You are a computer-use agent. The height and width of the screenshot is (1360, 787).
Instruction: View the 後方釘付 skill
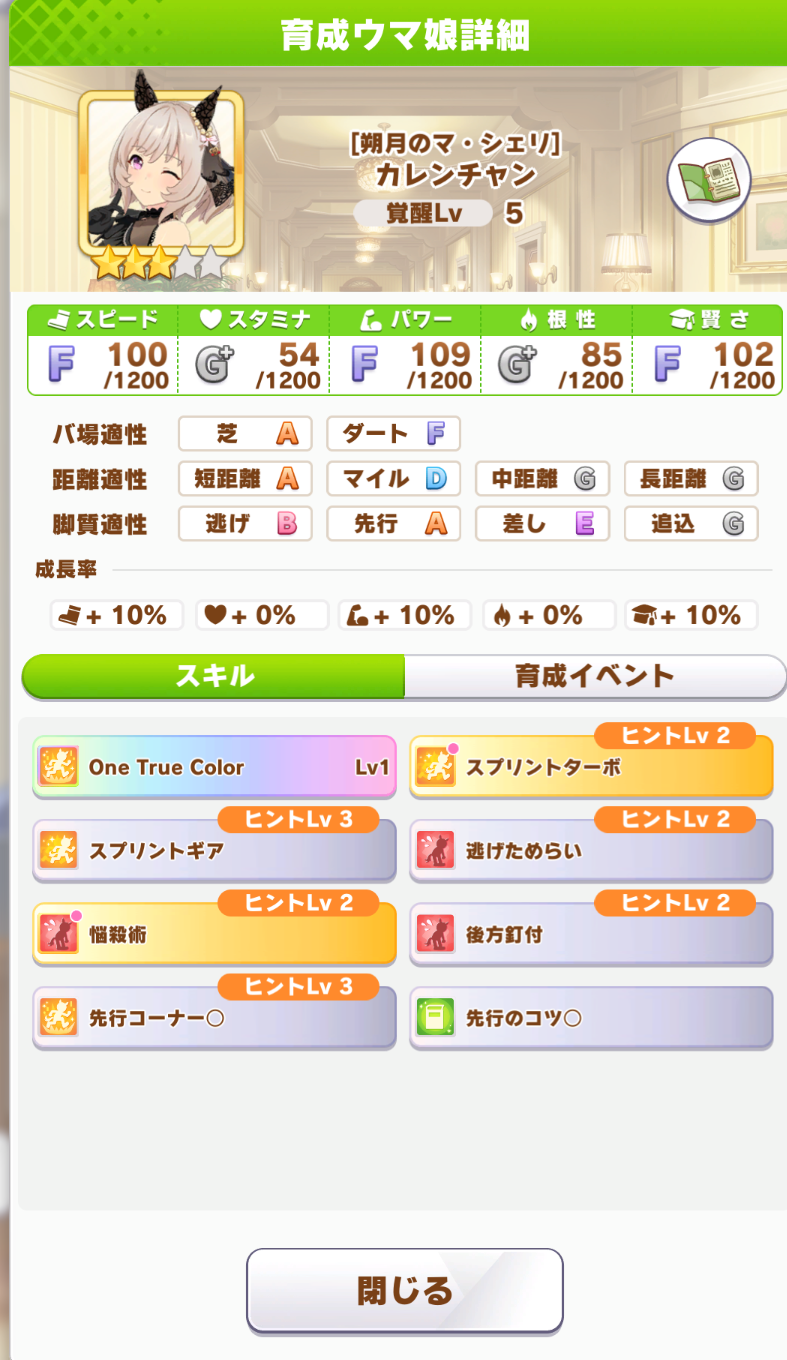[x=591, y=934]
